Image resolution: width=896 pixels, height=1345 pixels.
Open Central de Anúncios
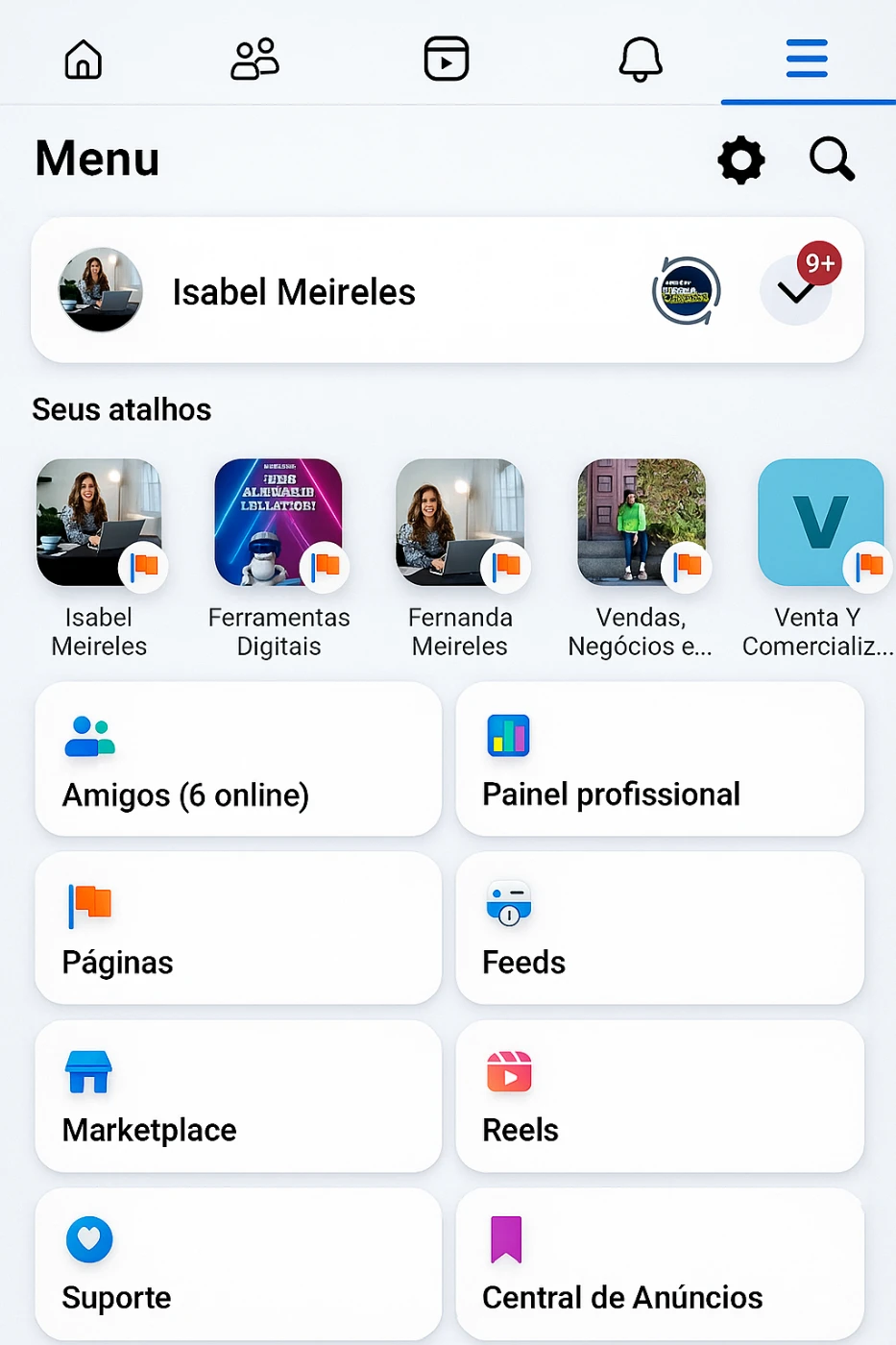coord(660,1264)
